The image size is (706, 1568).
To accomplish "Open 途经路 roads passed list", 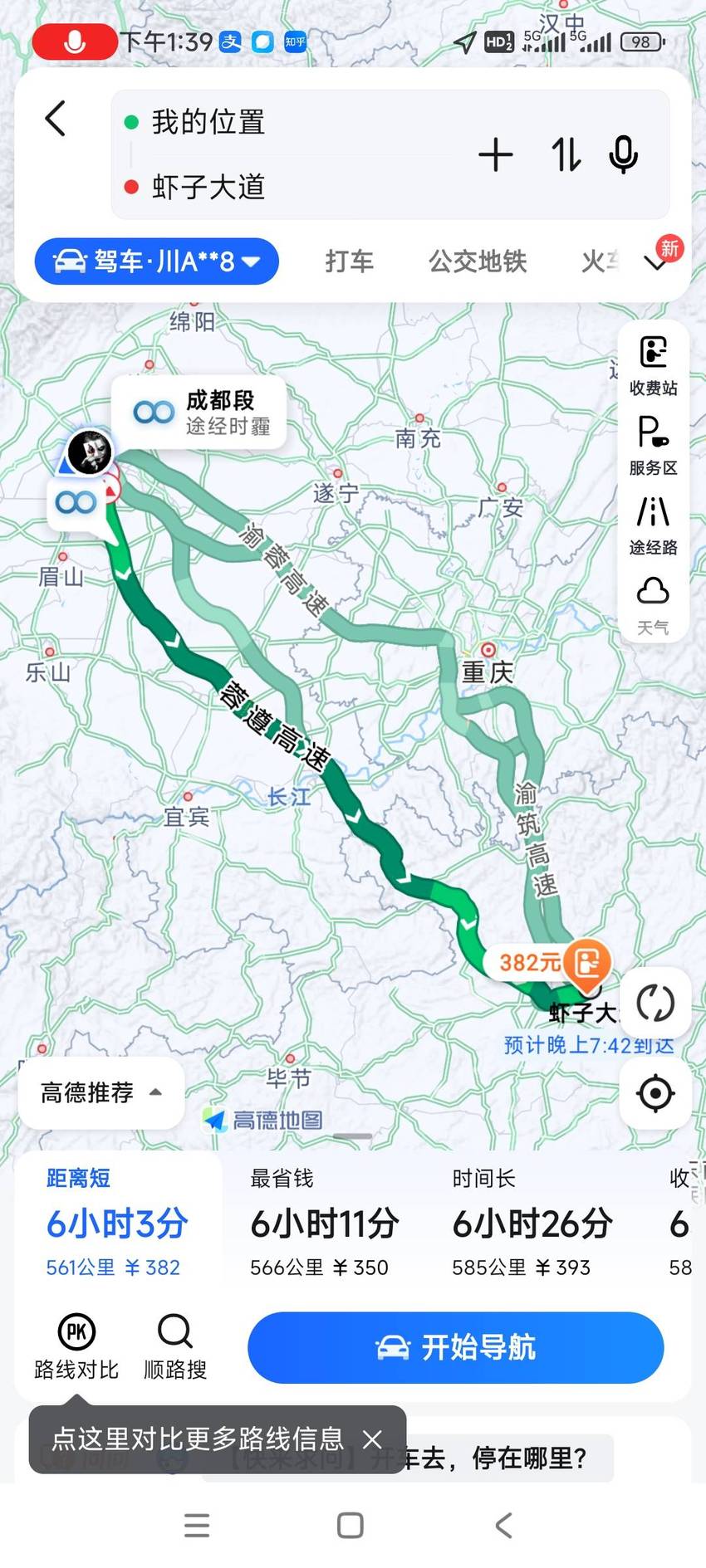I will 654,525.
